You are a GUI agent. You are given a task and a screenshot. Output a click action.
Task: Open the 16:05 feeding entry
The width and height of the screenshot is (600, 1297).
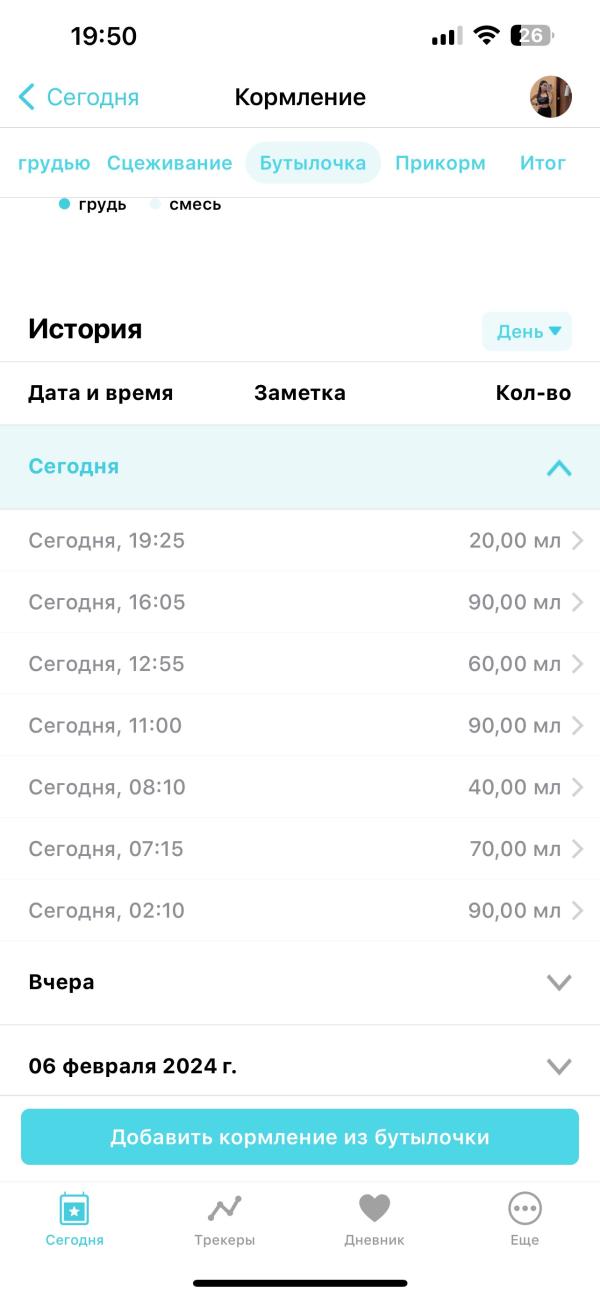coord(300,602)
